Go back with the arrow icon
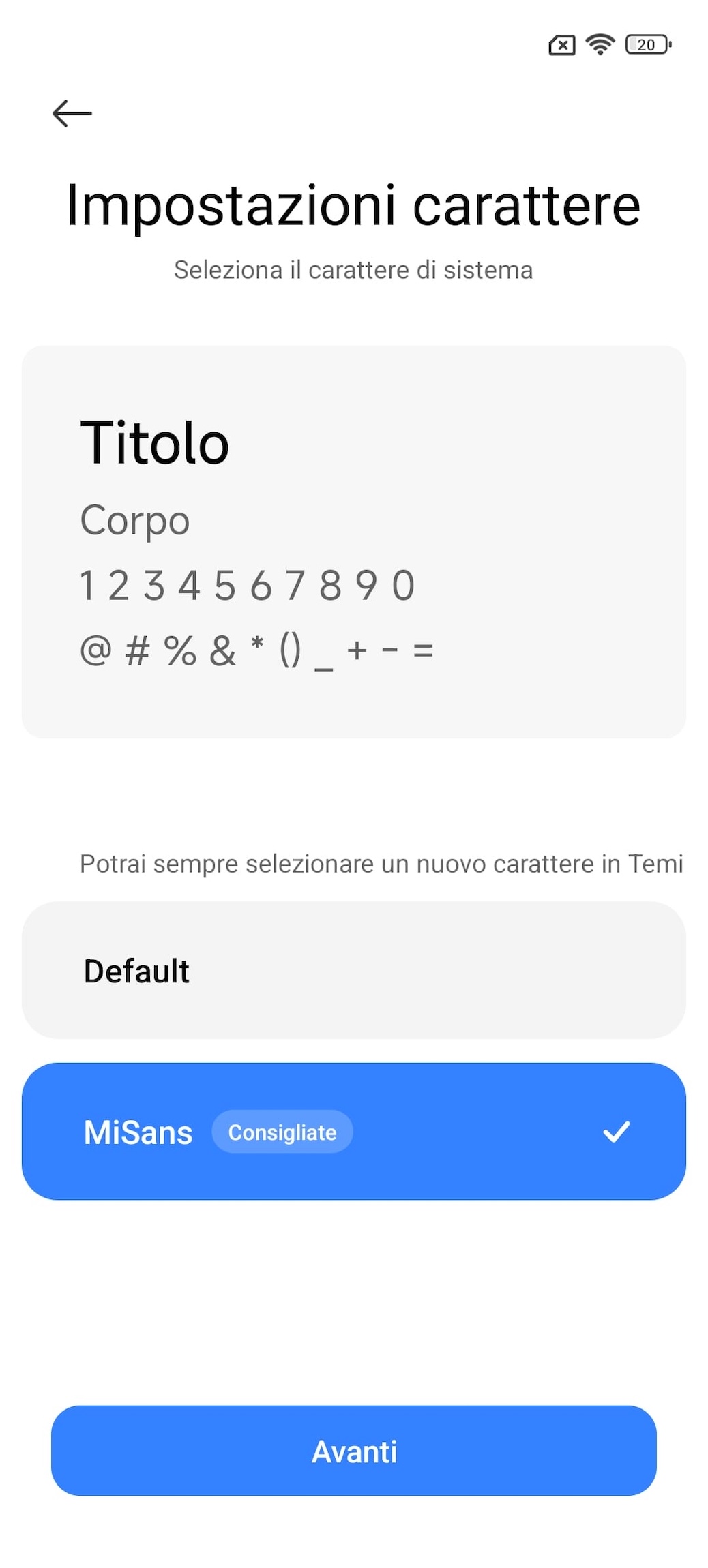The width and height of the screenshot is (708, 1568). [72, 113]
